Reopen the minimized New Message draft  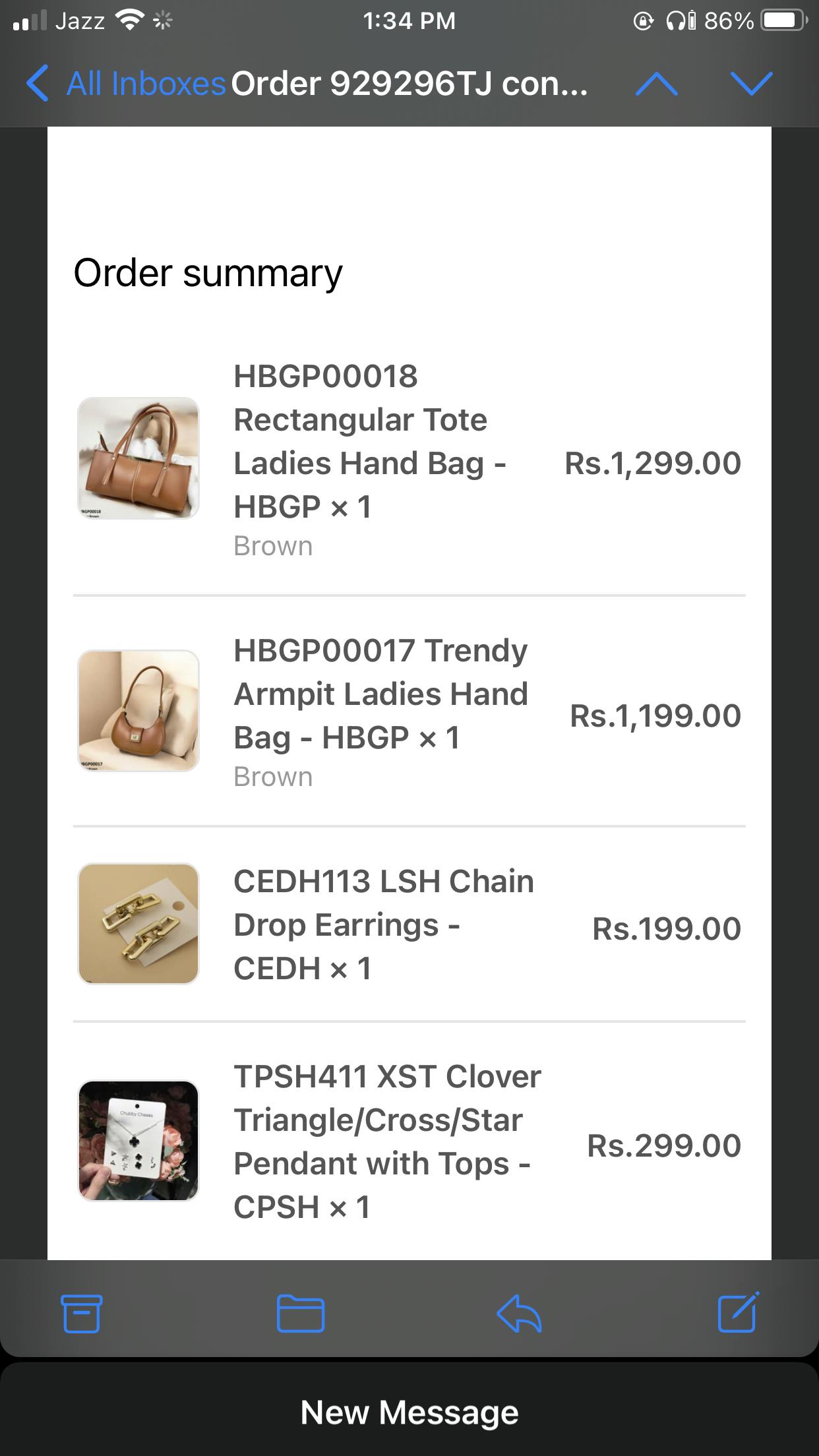(x=409, y=1412)
